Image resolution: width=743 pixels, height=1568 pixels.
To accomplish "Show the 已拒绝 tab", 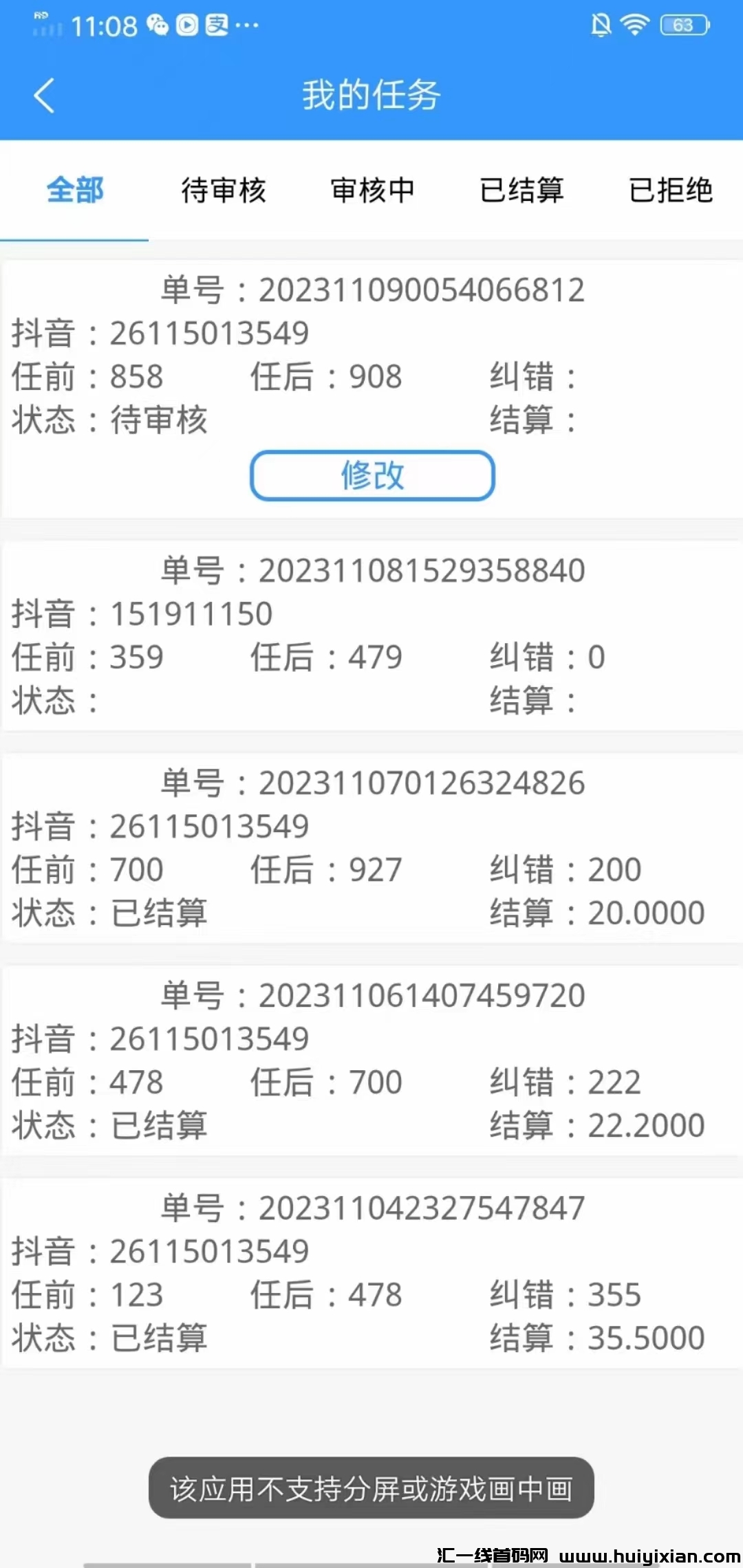I will pyautogui.click(x=670, y=190).
